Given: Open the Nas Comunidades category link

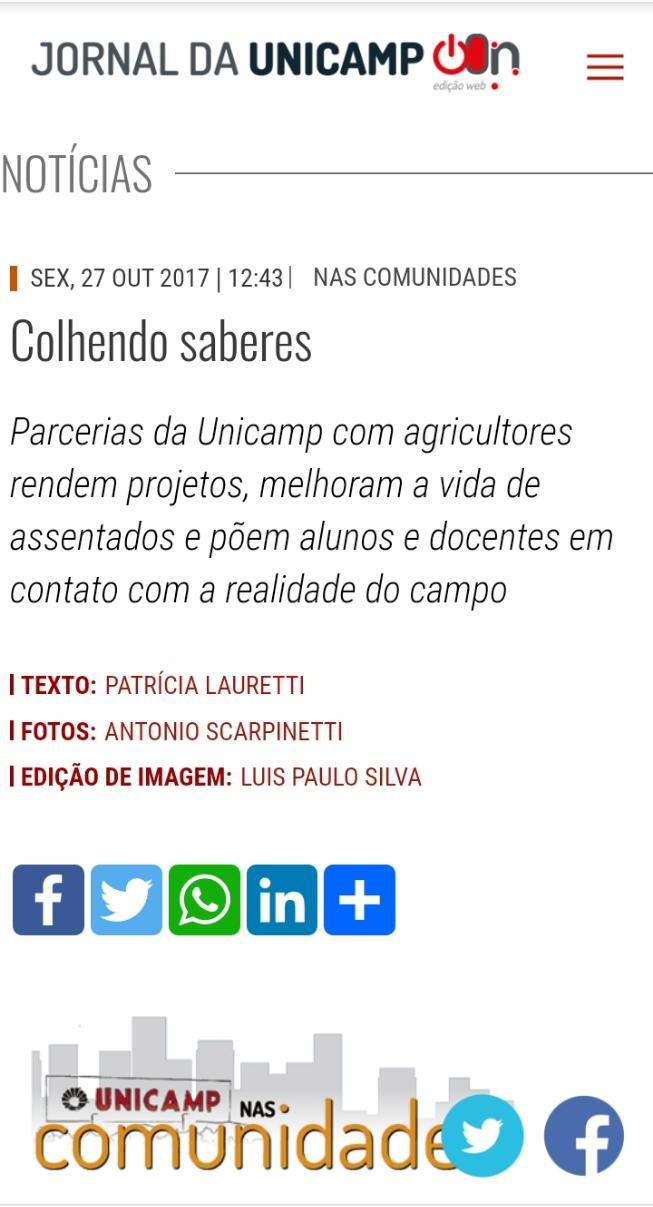Looking at the screenshot, I should 414,277.
